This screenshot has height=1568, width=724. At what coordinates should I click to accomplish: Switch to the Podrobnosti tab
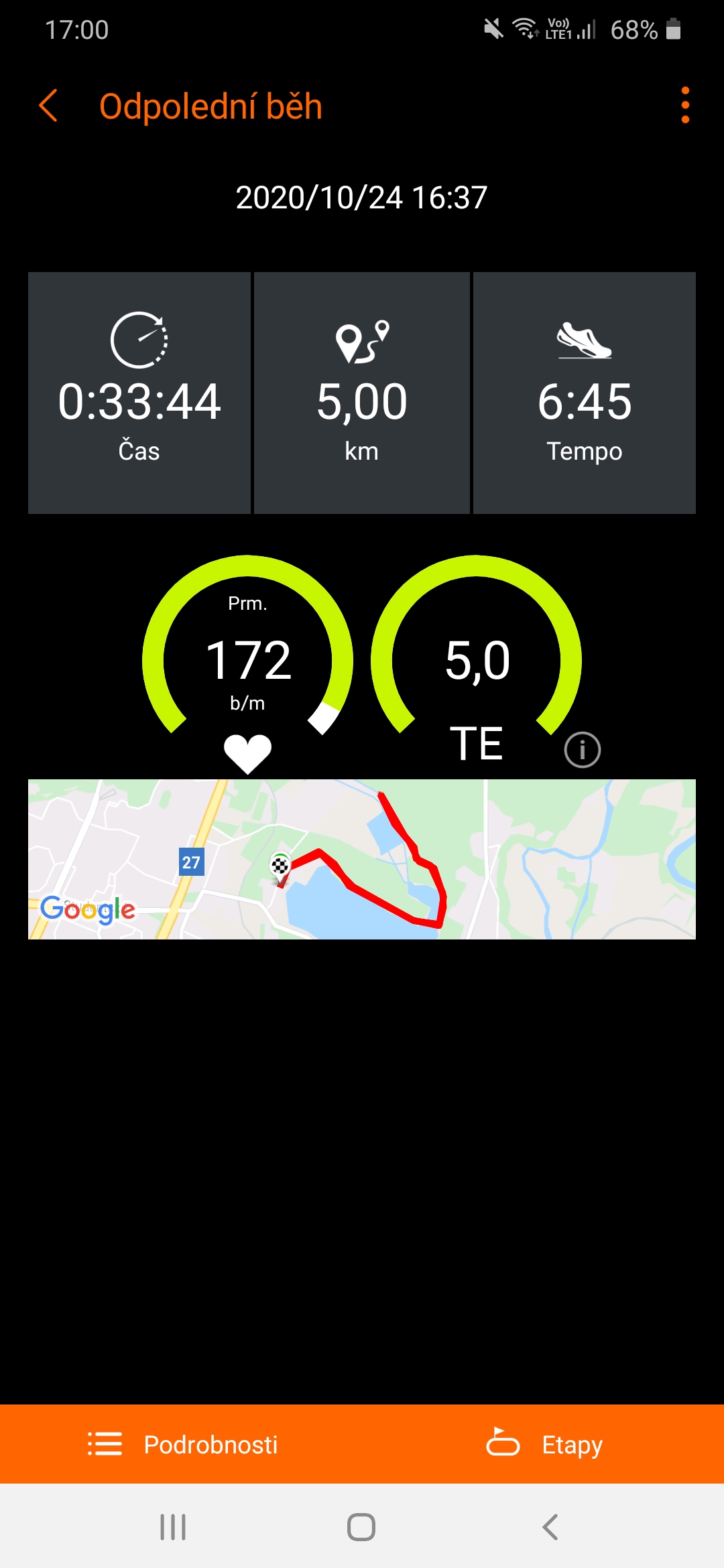[182, 1444]
